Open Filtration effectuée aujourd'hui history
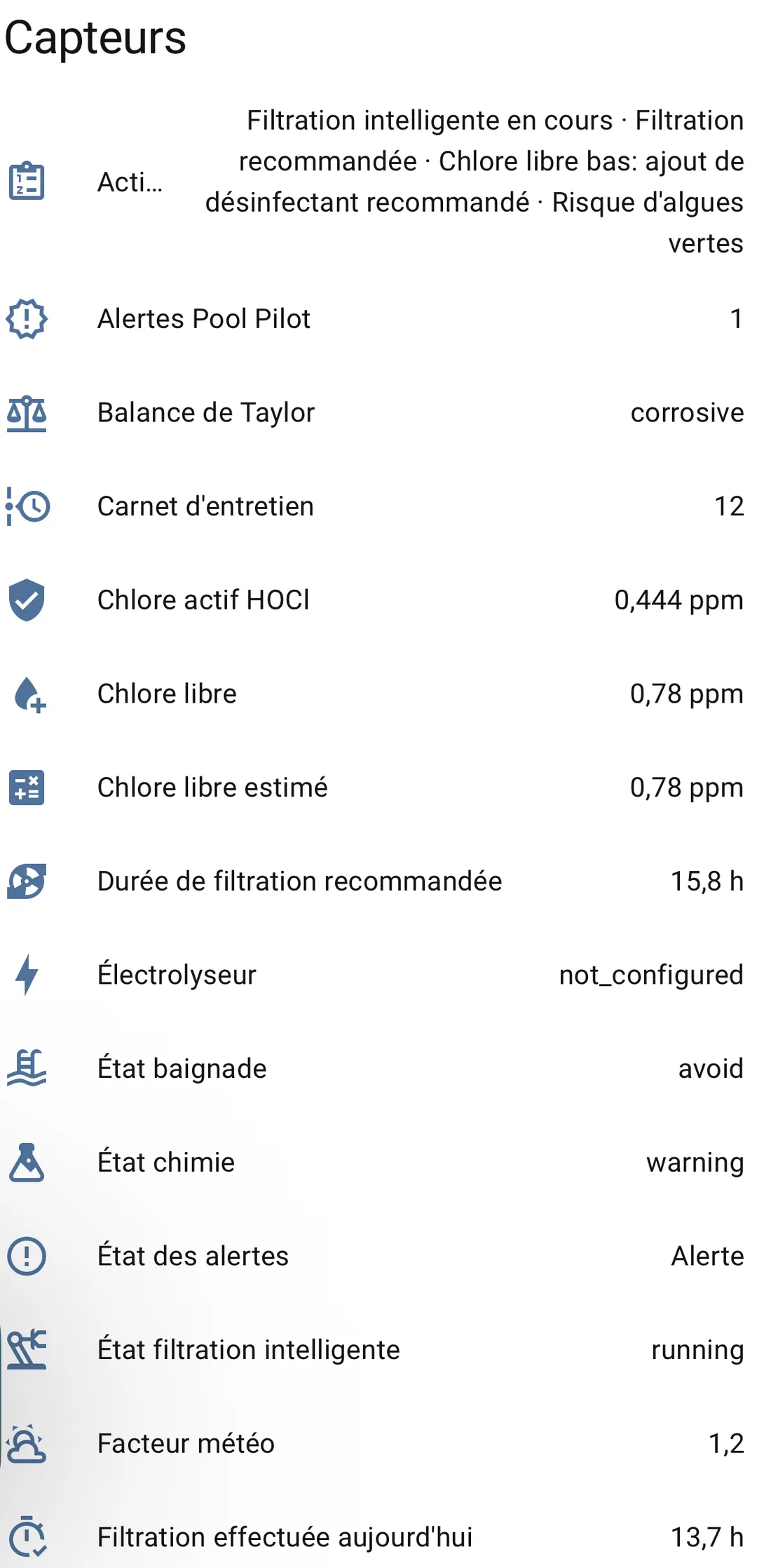This screenshot has height=1568, width=771. pyautogui.click(x=375, y=1537)
